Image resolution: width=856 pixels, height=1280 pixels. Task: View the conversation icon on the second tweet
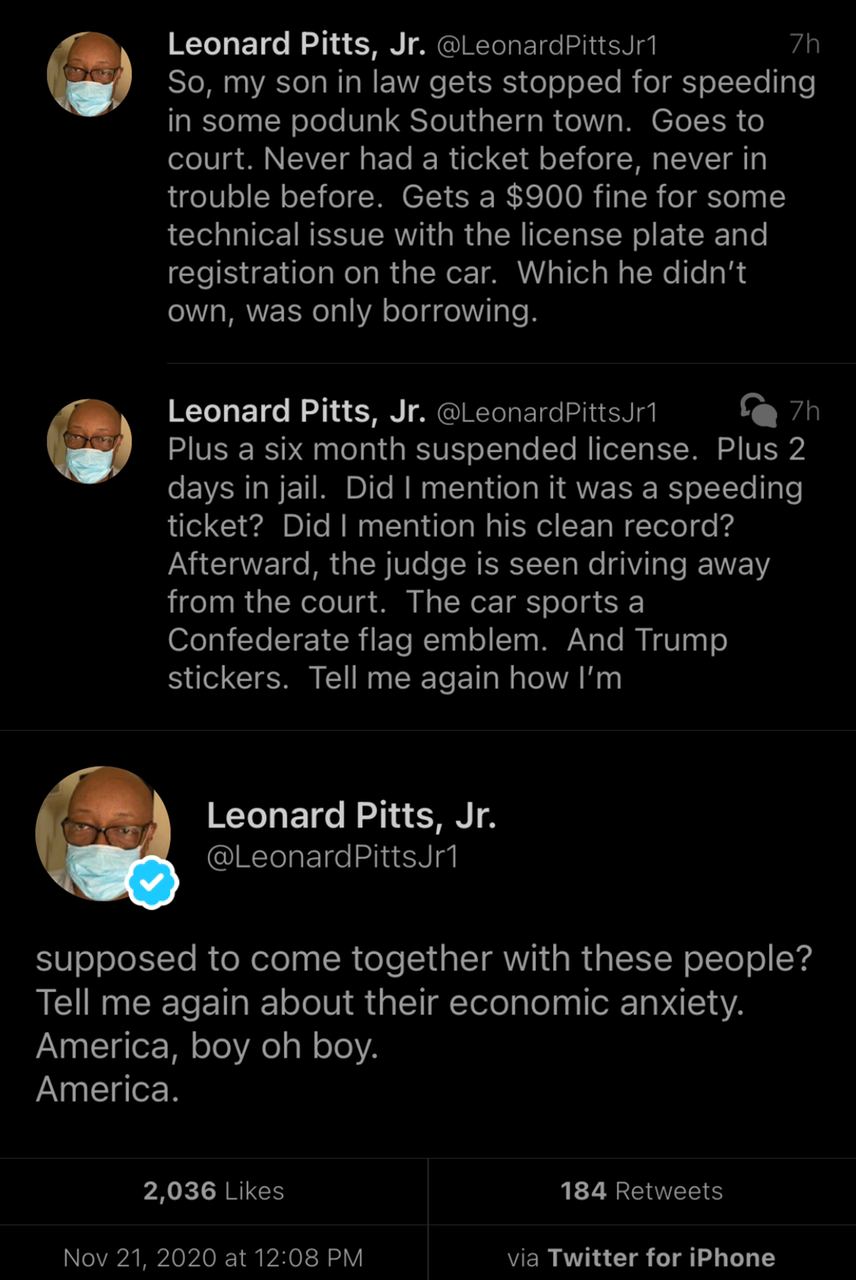pos(757,411)
